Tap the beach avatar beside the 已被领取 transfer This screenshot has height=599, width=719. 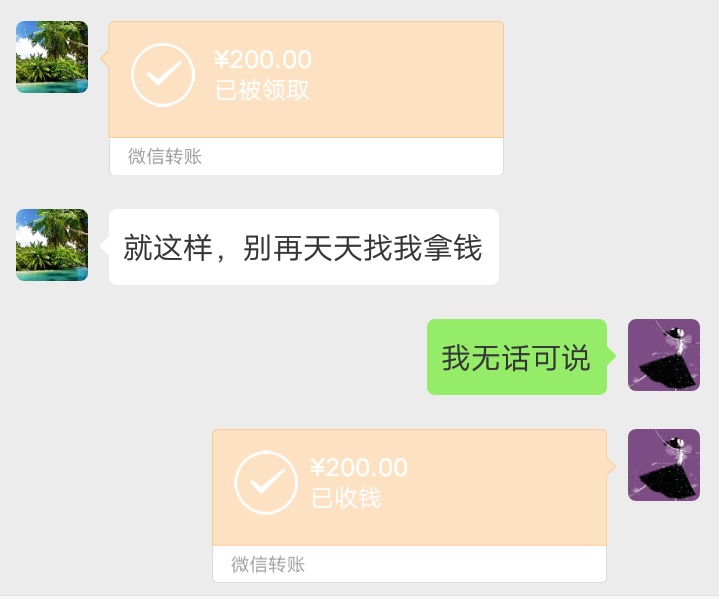point(52,57)
